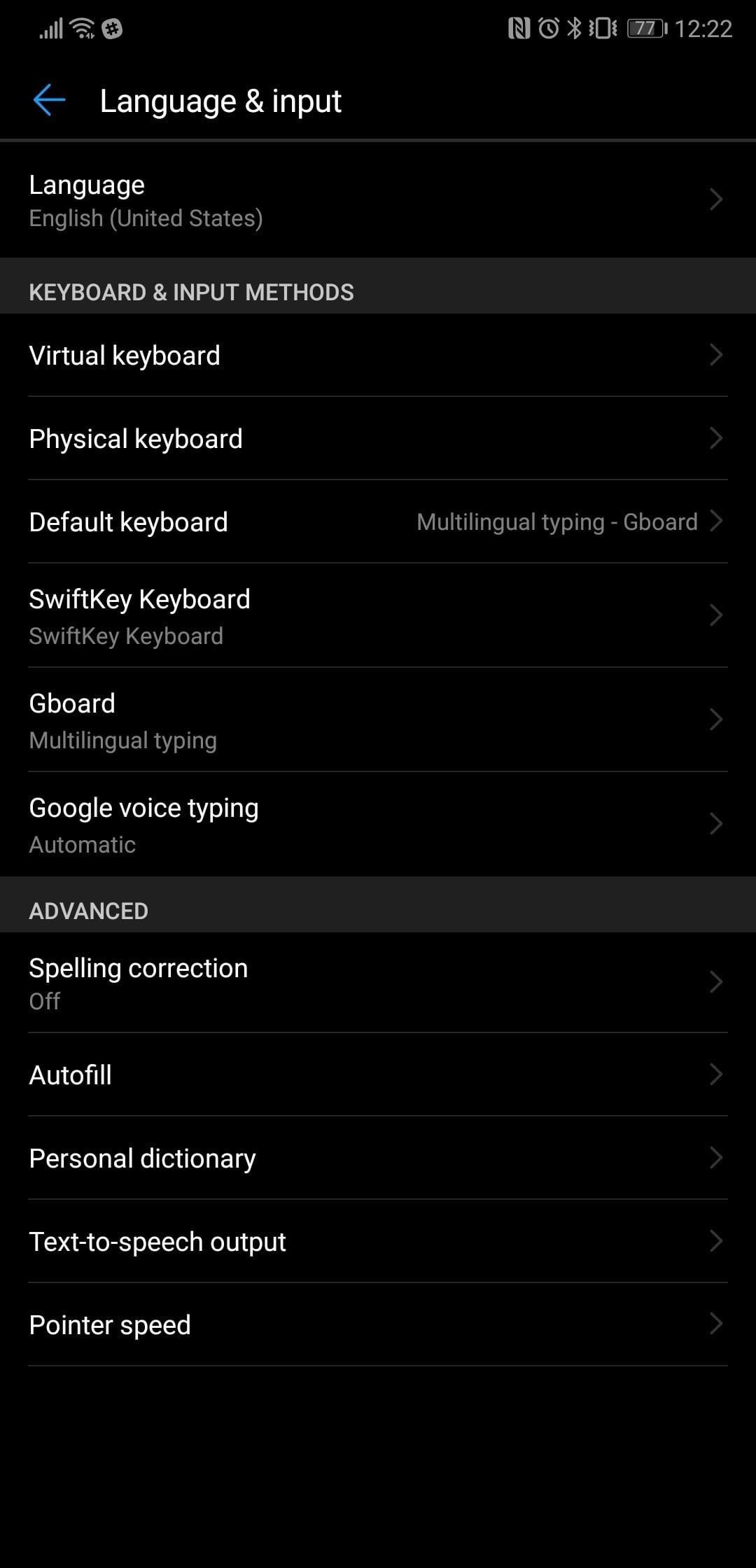
Task: Open SwiftKey Keyboard settings
Action: pos(378,616)
